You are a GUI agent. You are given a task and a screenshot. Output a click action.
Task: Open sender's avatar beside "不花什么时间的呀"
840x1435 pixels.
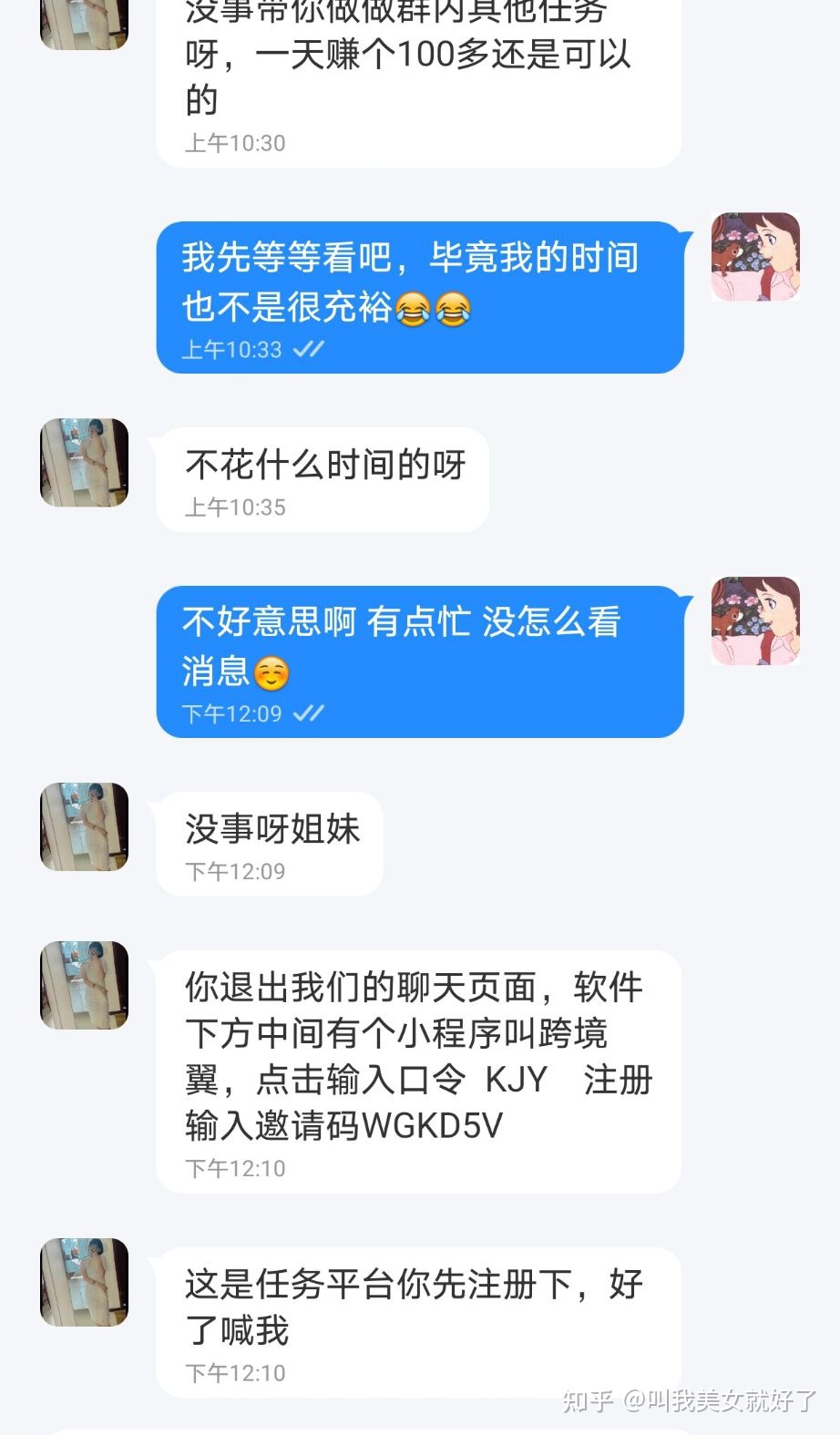[84, 463]
